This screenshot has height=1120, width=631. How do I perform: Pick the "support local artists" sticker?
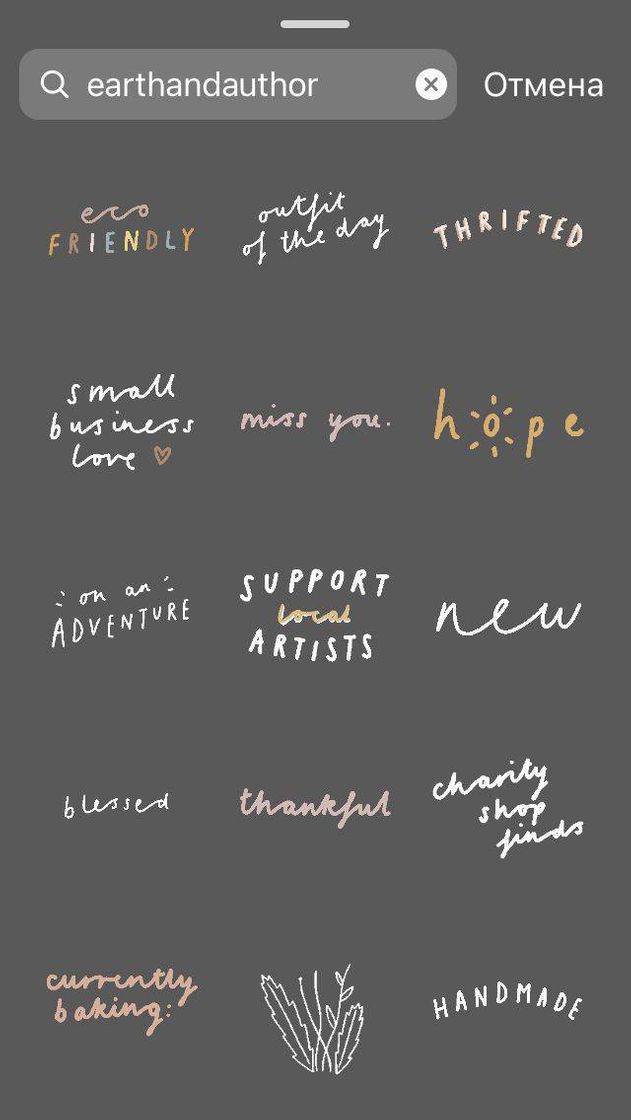click(x=314, y=614)
